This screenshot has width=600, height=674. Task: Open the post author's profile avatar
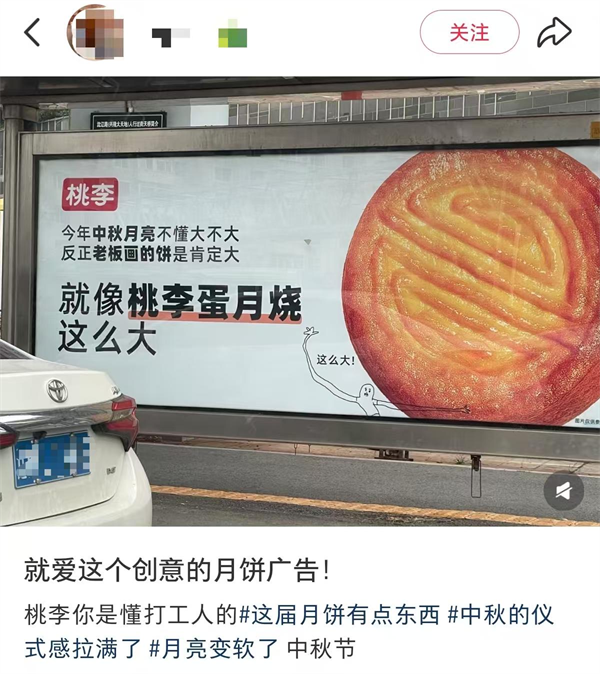[96, 33]
